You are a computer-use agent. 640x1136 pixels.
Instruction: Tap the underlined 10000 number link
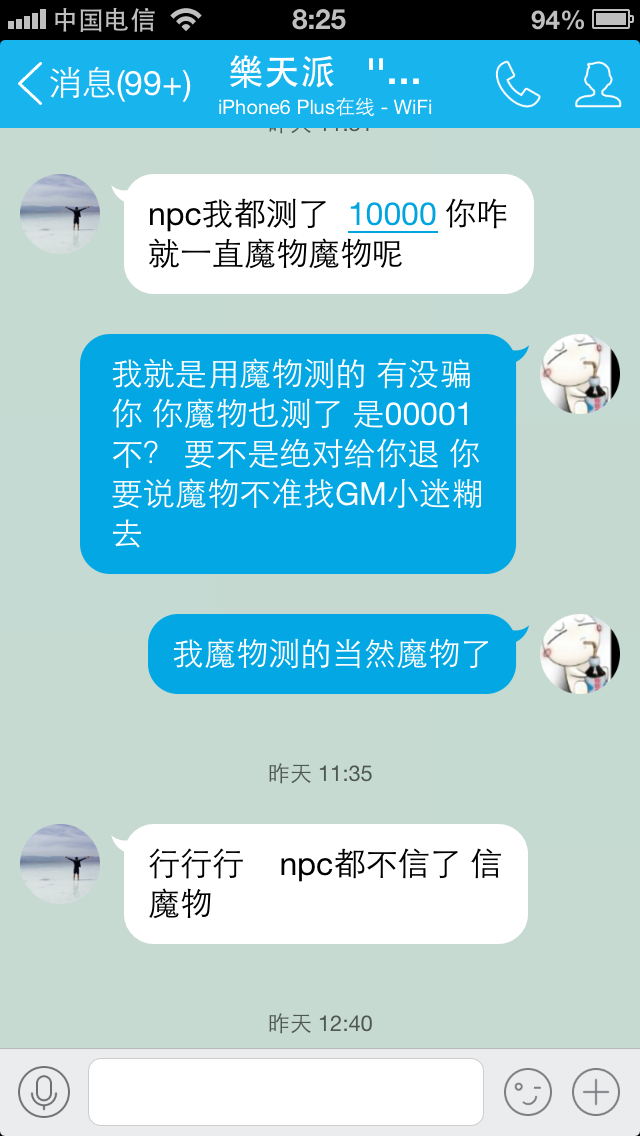[392, 214]
